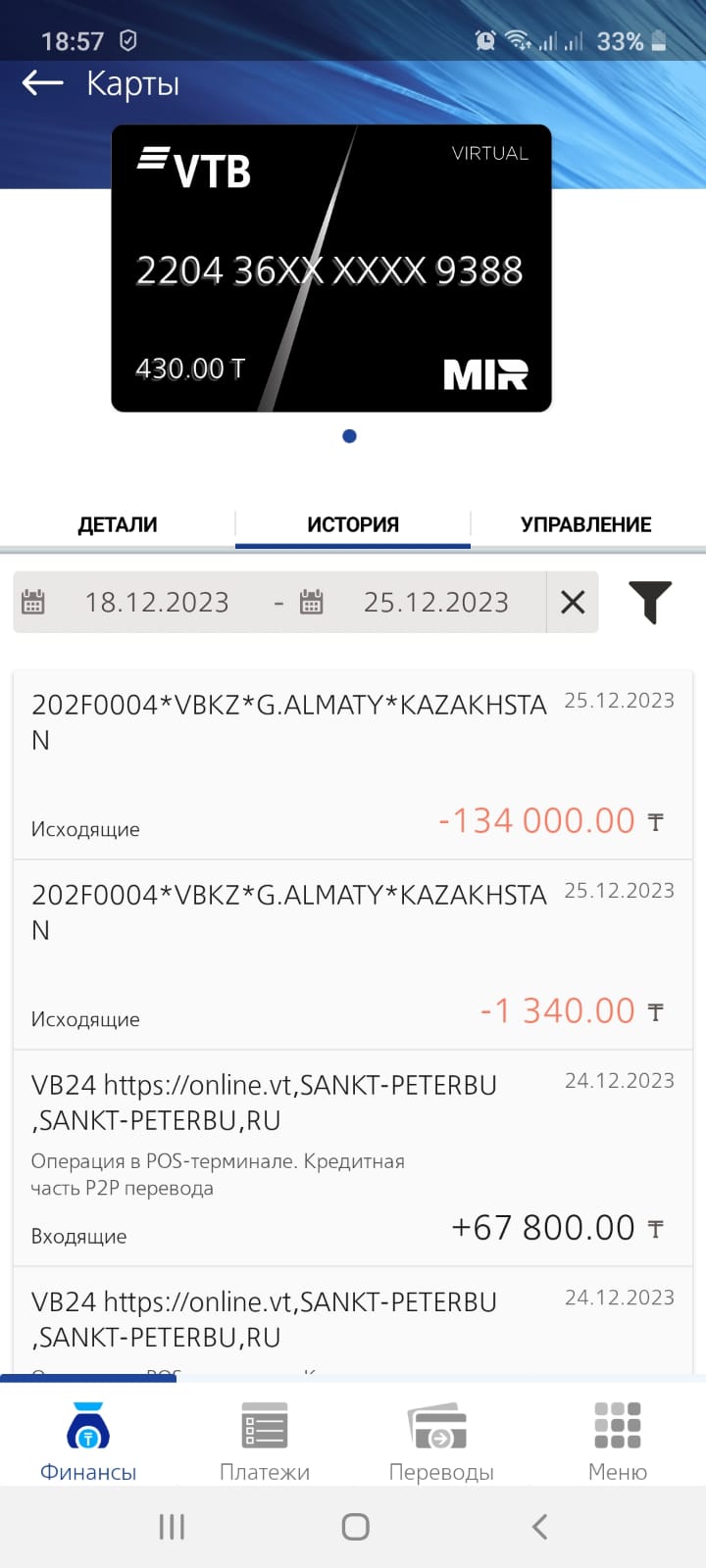Show recent apps from navigation bar

(172, 1526)
